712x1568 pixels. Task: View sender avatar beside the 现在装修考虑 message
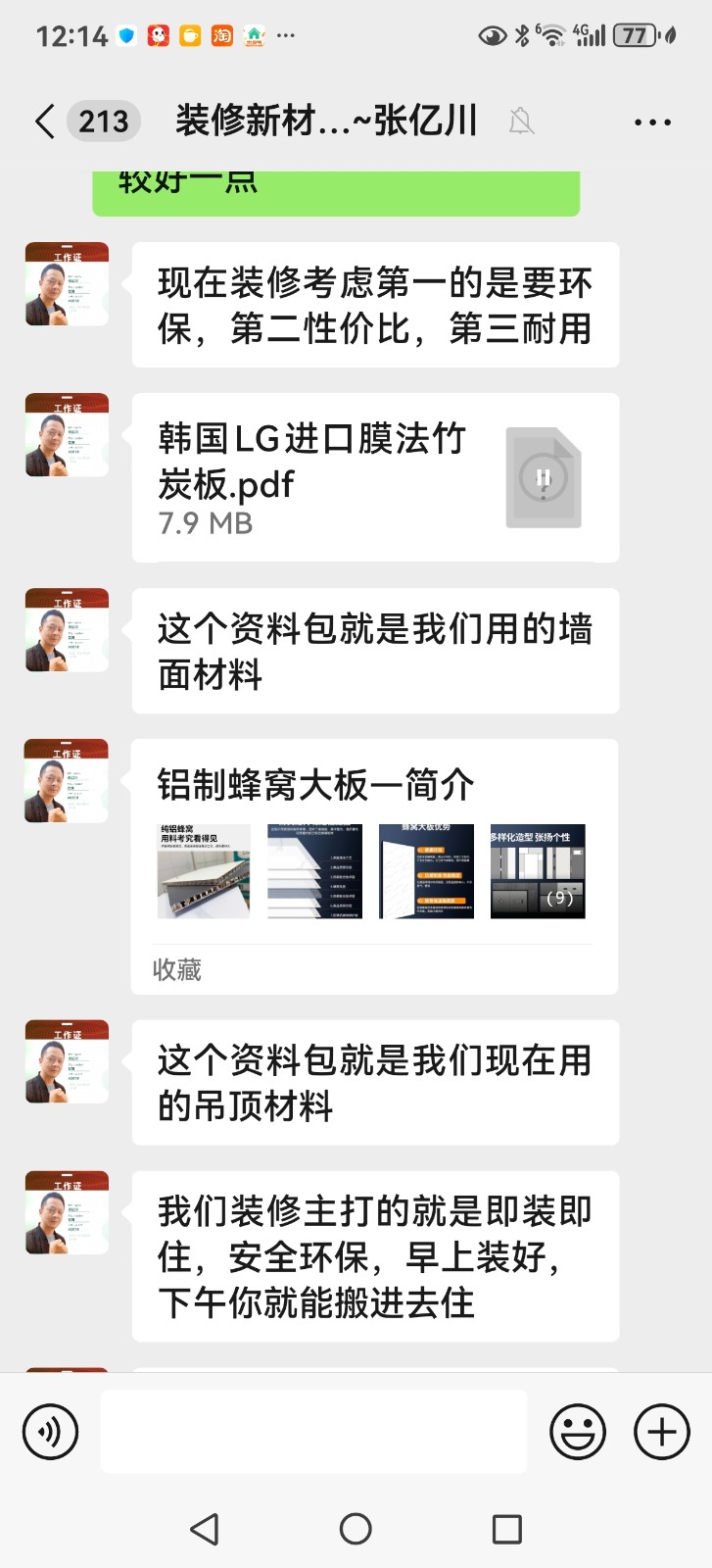(67, 284)
